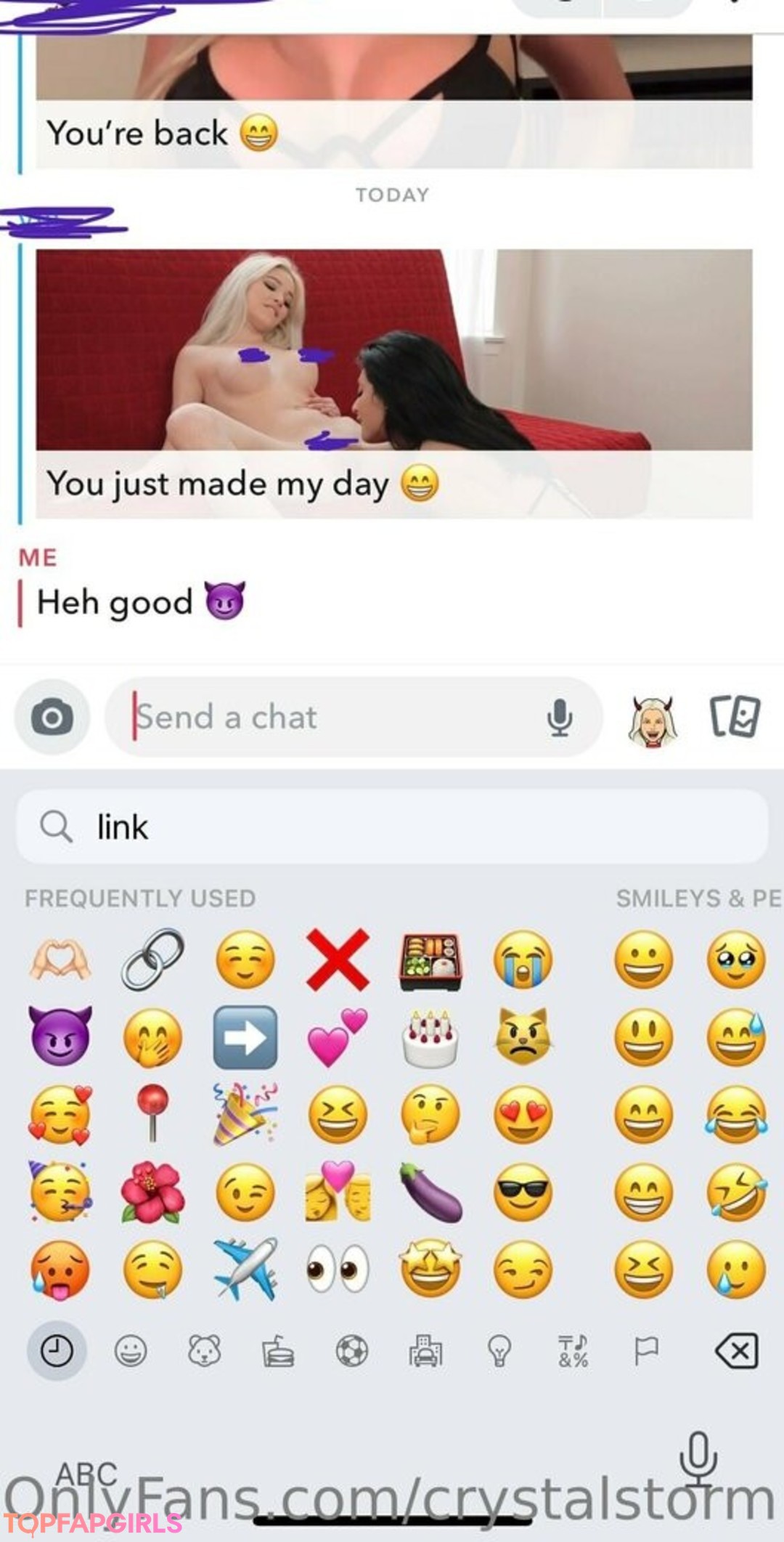Switch to the smileys emoji category
The image size is (784, 1542).
[x=131, y=1351]
